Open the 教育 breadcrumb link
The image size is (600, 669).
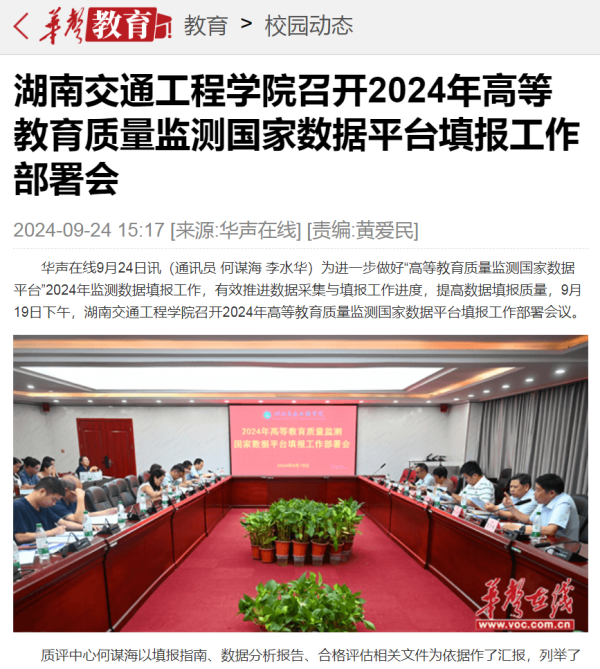coord(206,26)
